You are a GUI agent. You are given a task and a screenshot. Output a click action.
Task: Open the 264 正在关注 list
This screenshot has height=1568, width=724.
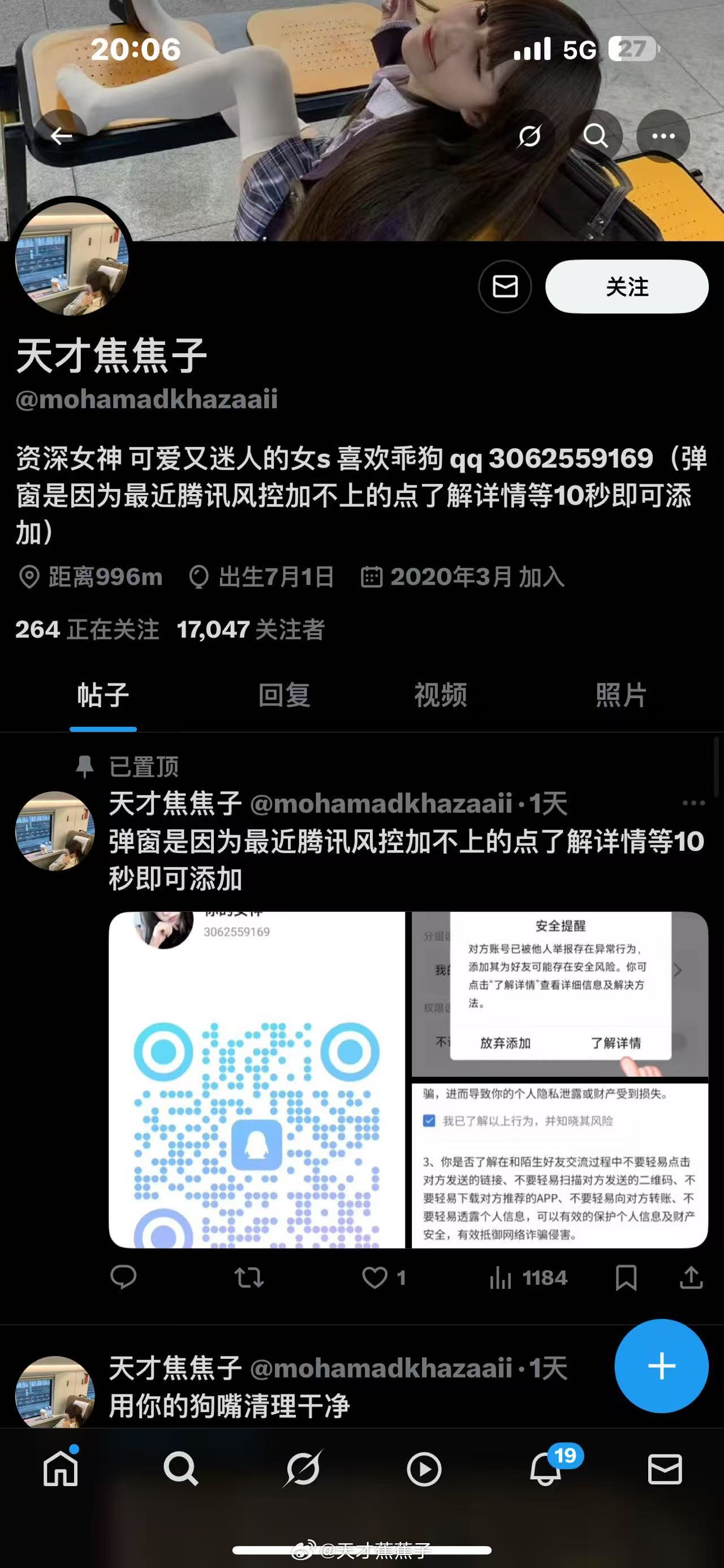[87, 629]
